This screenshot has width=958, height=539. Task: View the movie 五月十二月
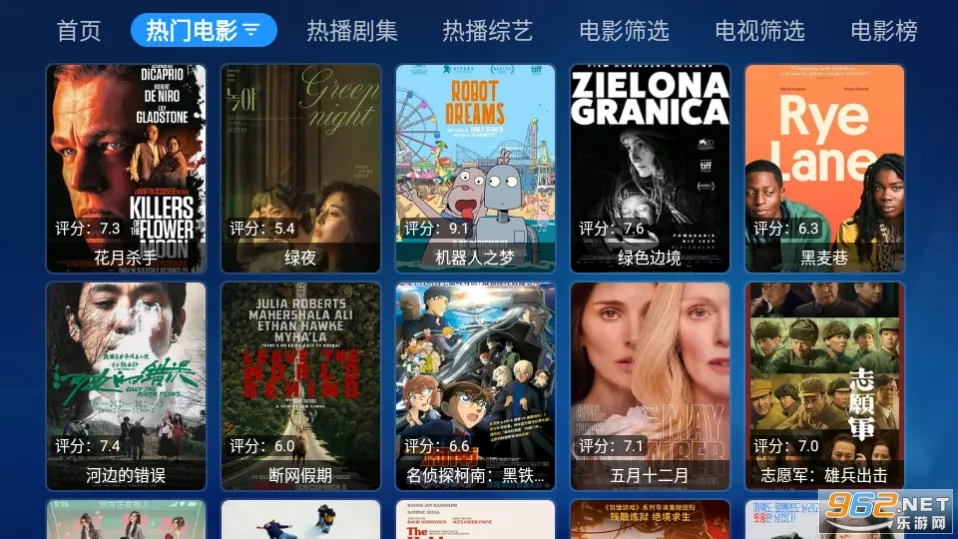point(649,385)
